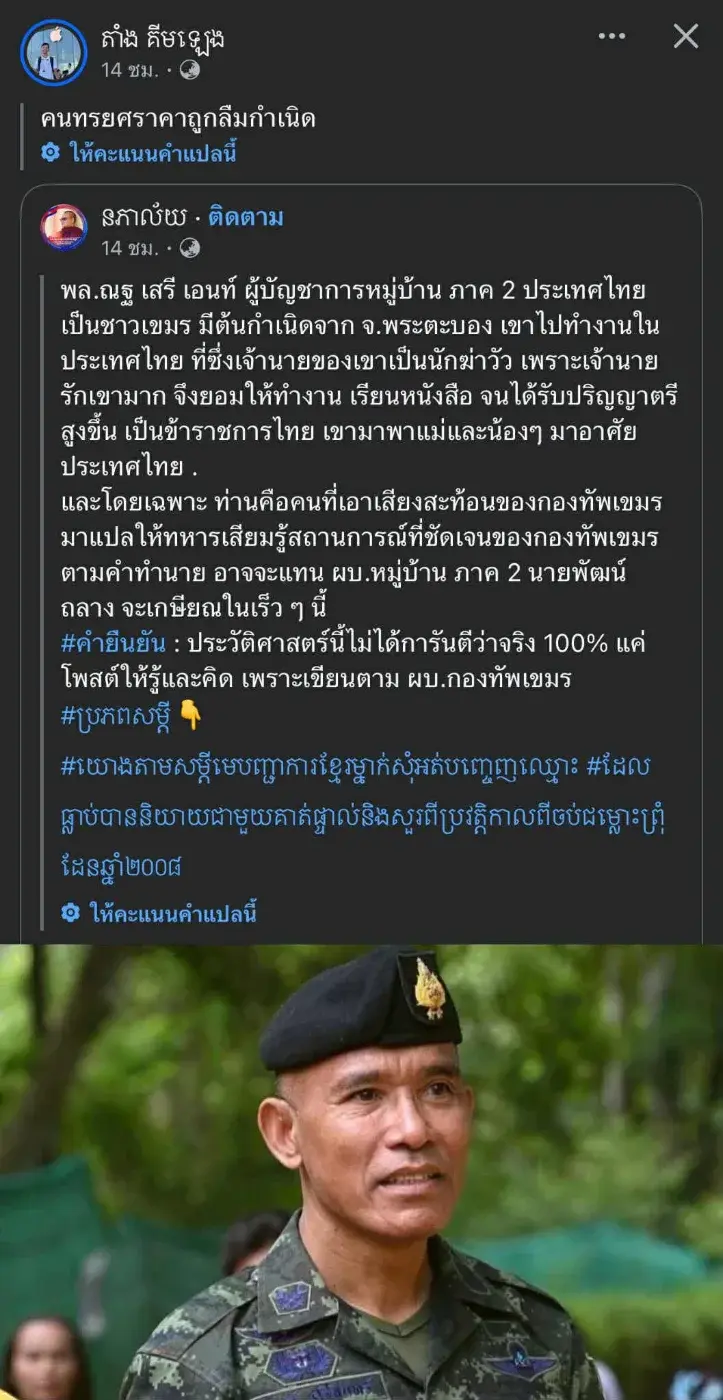Open the shared post author's avatar
Screen dimensions: 723x1400
tap(64, 227)
